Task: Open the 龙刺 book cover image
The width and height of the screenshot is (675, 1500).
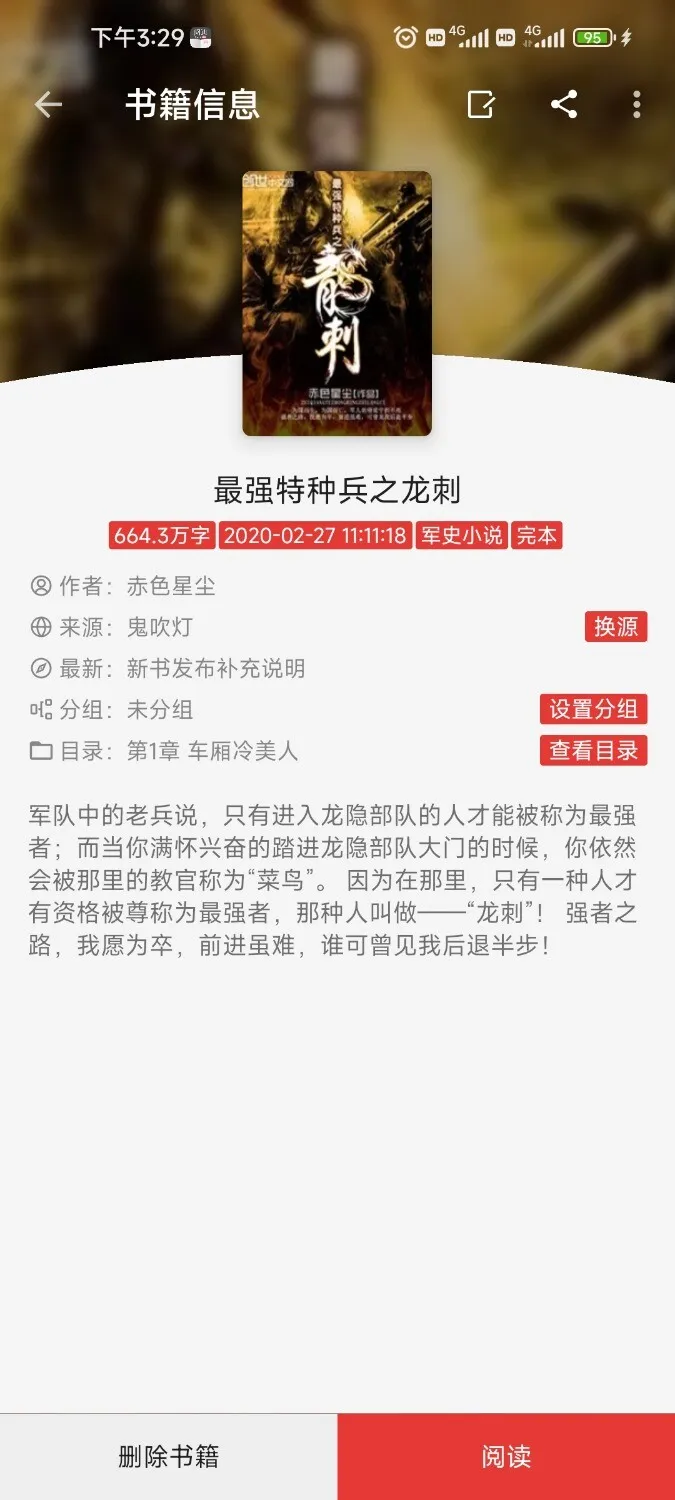Action: [337, 304]
